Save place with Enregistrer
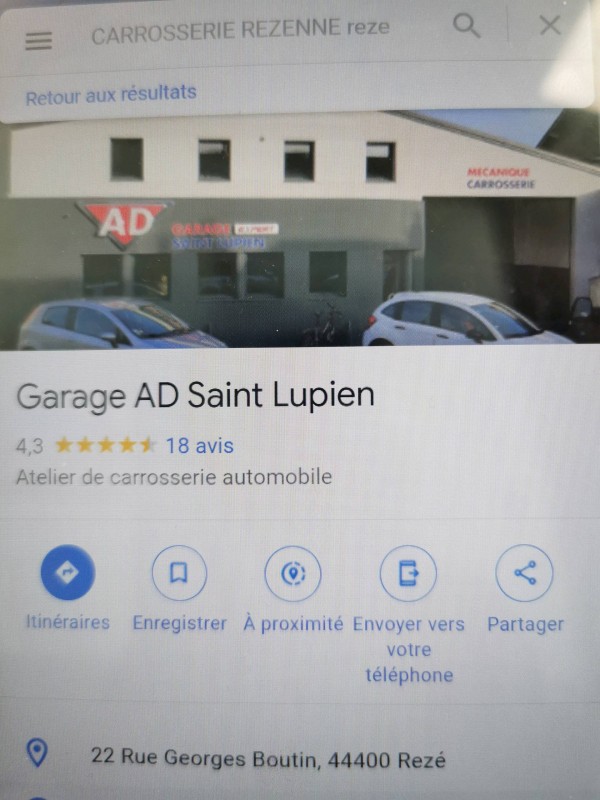 coord(179,573)
